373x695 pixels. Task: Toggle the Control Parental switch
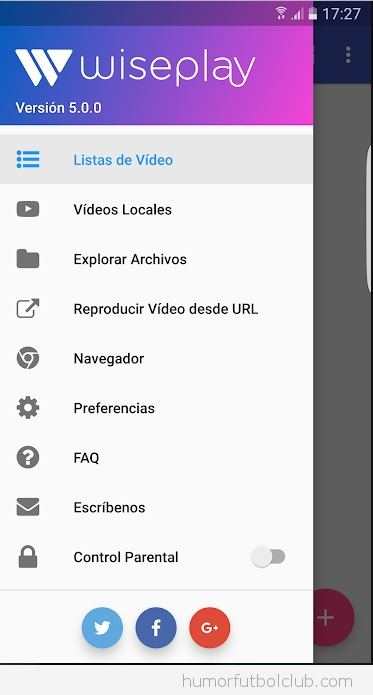(268, 557)
